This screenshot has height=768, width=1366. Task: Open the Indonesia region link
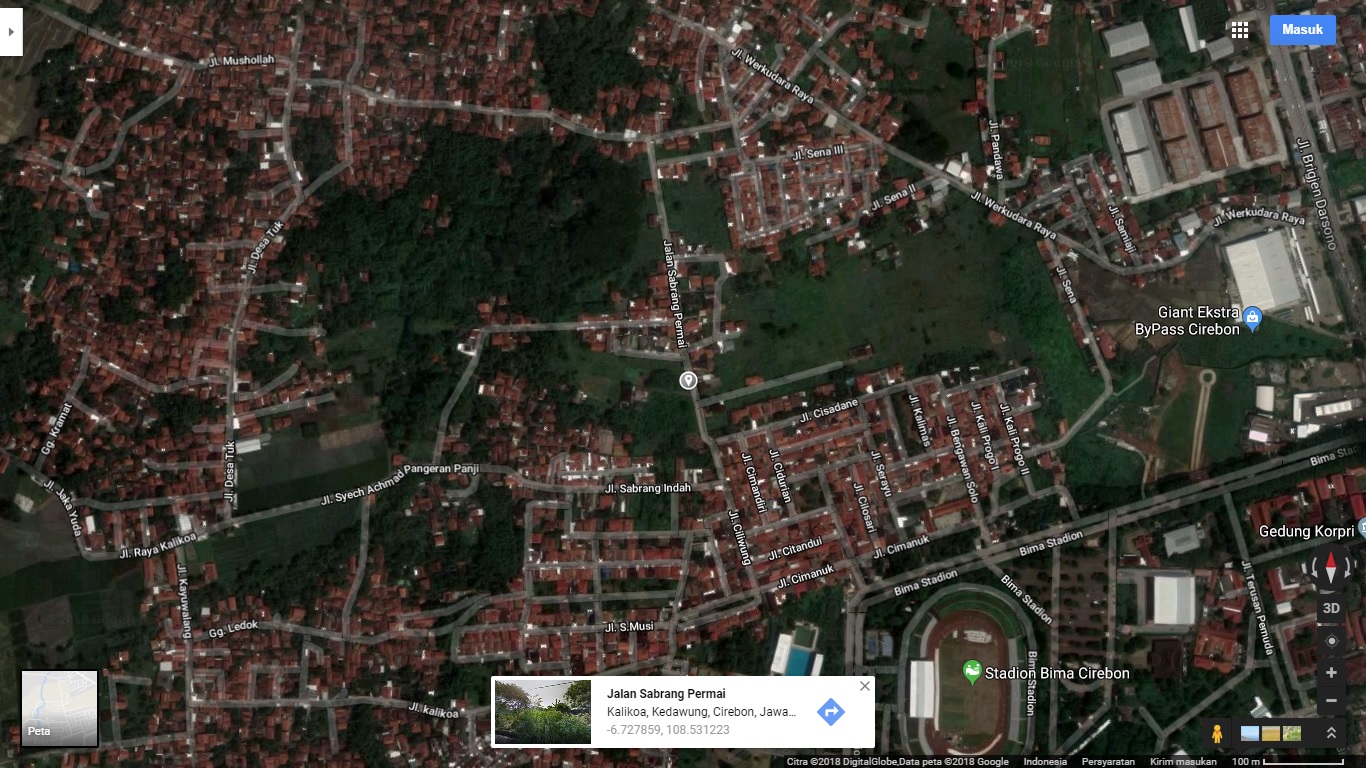tap(1045, 762)
